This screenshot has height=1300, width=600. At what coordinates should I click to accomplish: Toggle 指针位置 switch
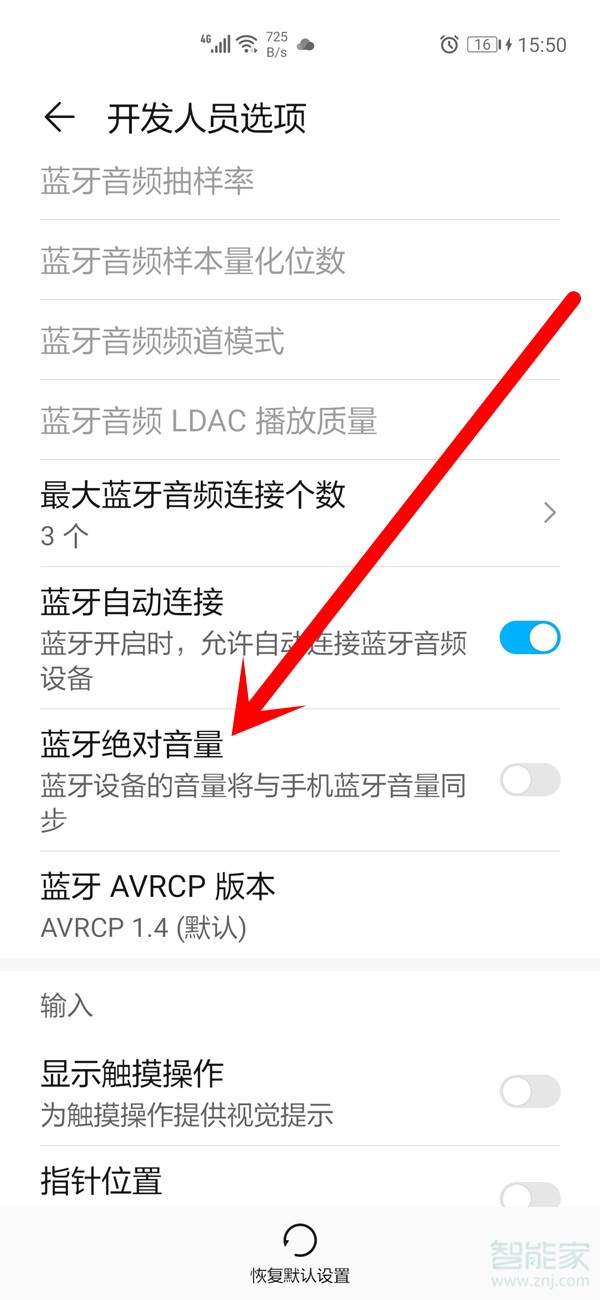coord(529,1194)
